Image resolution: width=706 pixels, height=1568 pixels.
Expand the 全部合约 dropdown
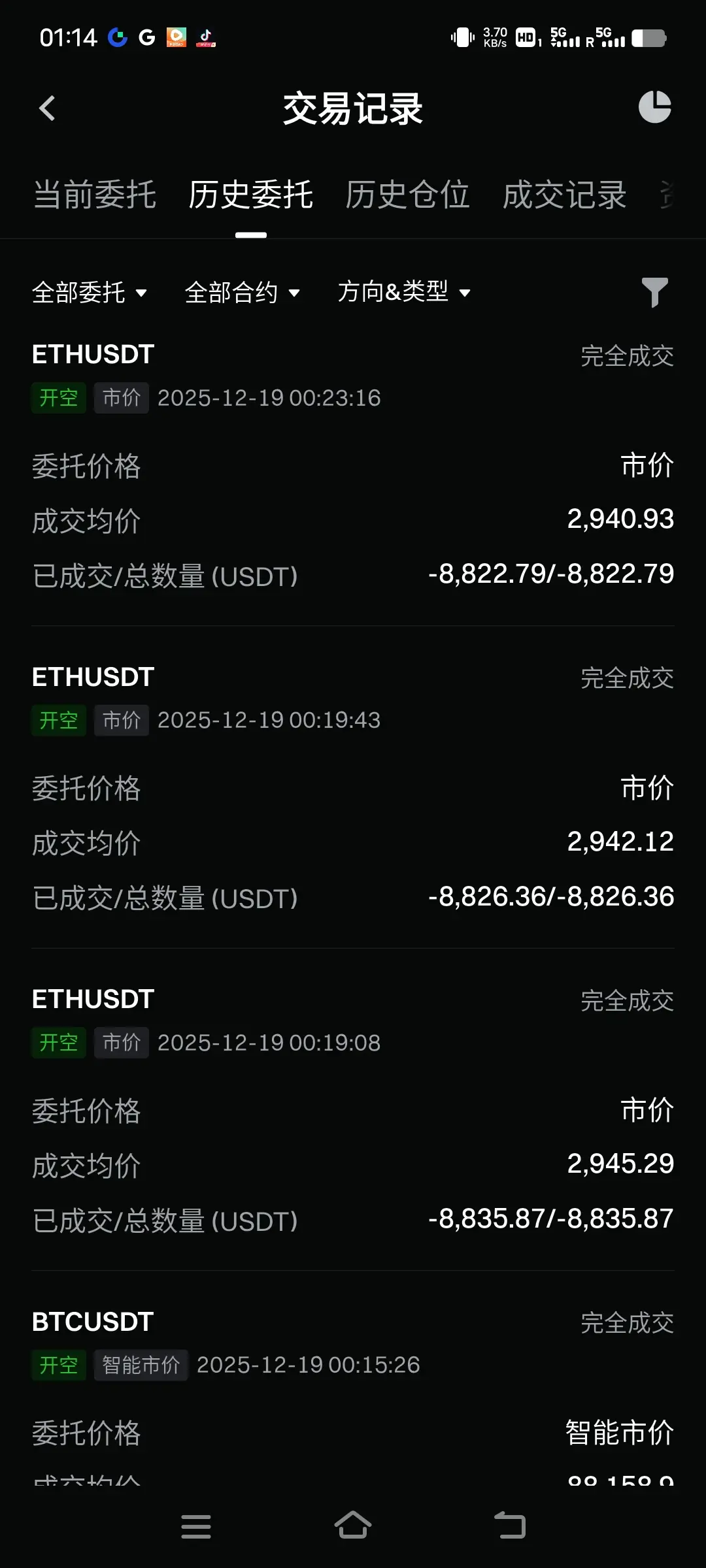pyautogui.click(x=243, y=292)
